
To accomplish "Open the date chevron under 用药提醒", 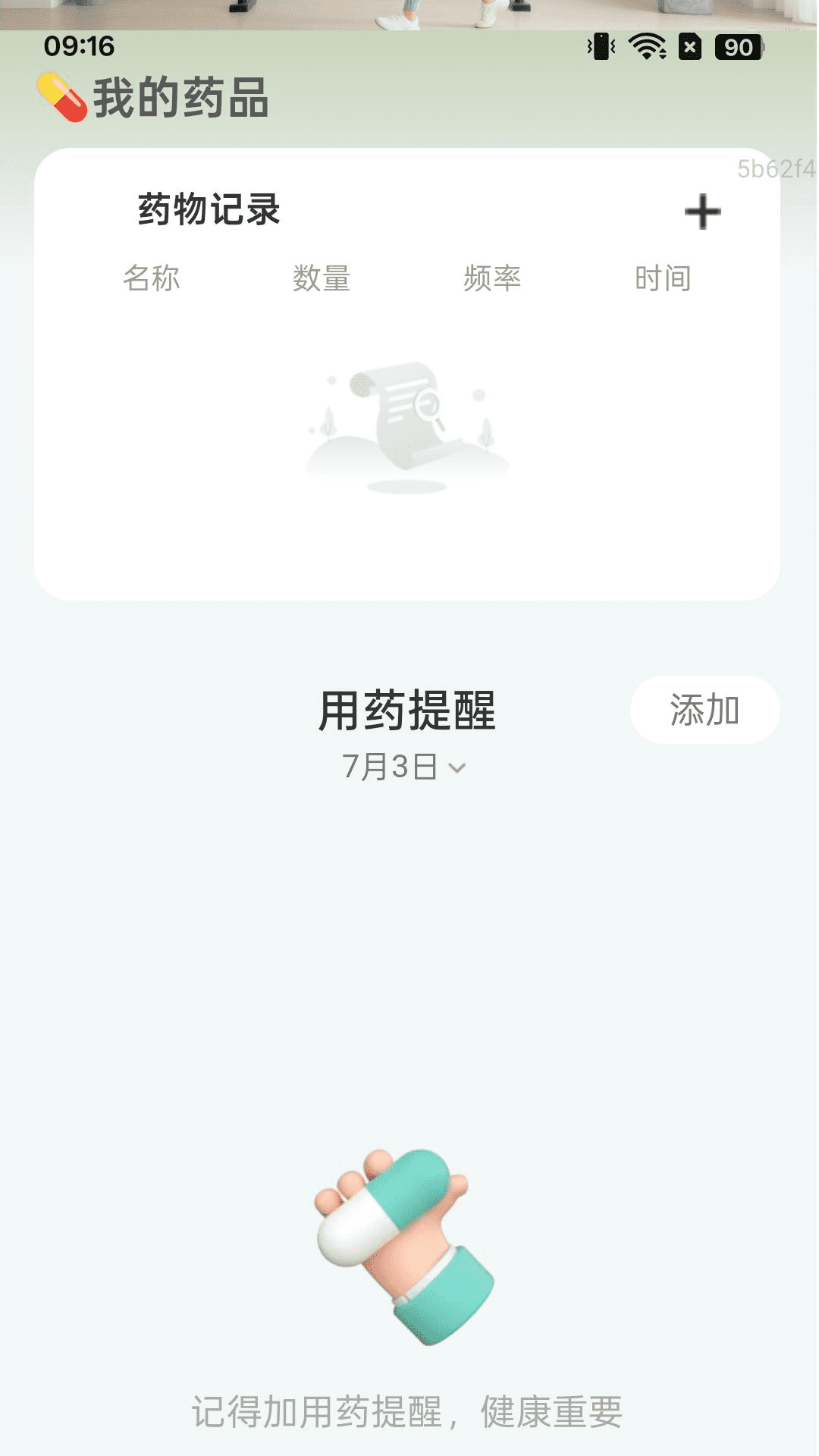I will (x=456, y=769).
